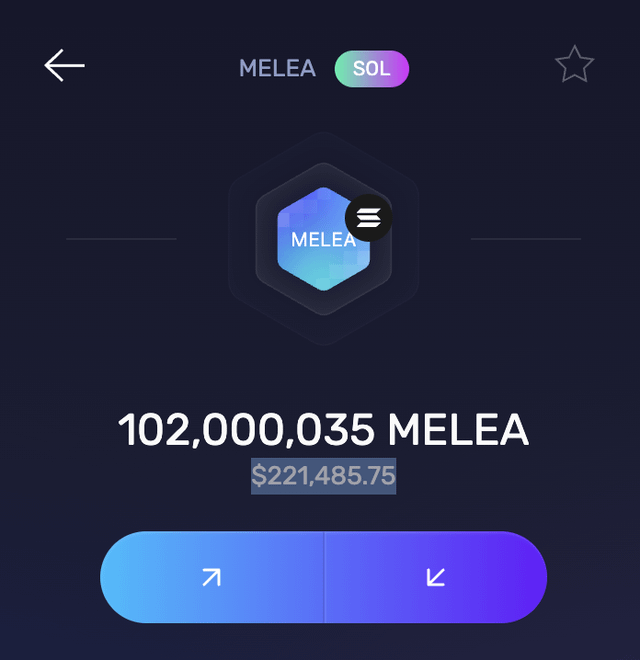Go back using the arrow
Viewport: 640px width, 660px height.
[65, 66]
